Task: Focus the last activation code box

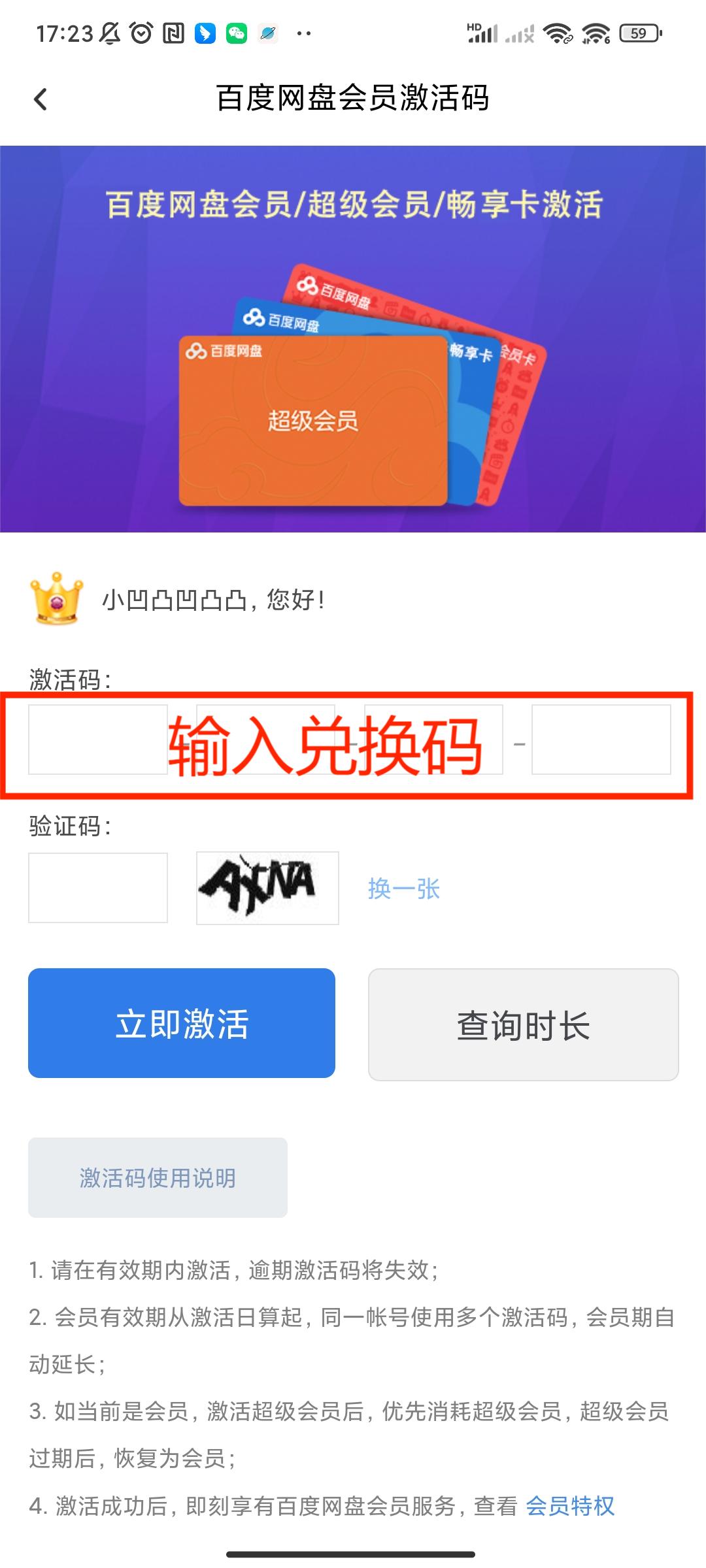Action: 601,740
